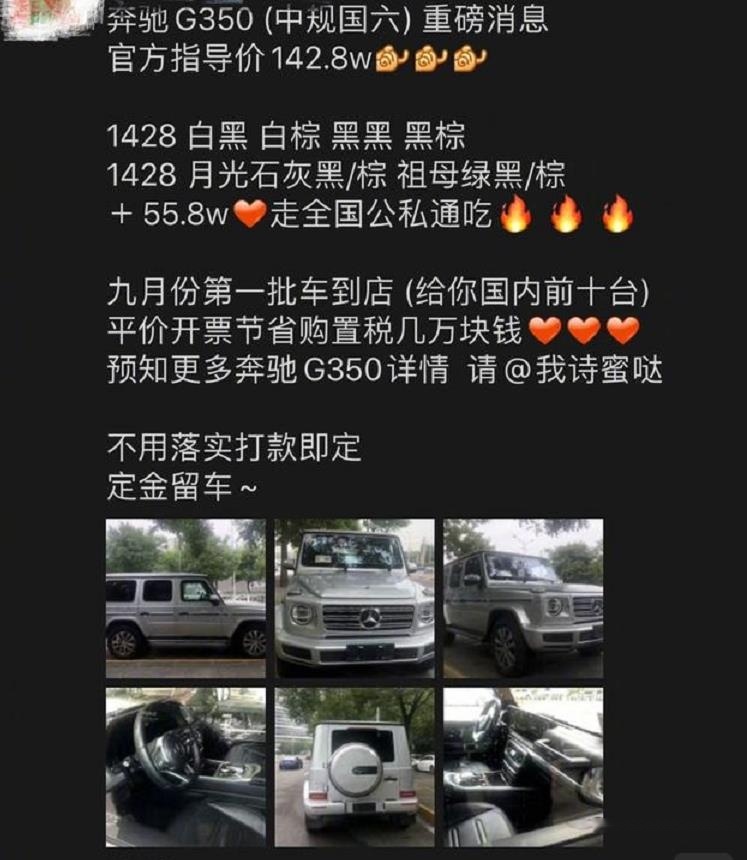The width and height of the screenshot is (747, 860).
Task: View the center console interior photo
Action: [523, 766]
